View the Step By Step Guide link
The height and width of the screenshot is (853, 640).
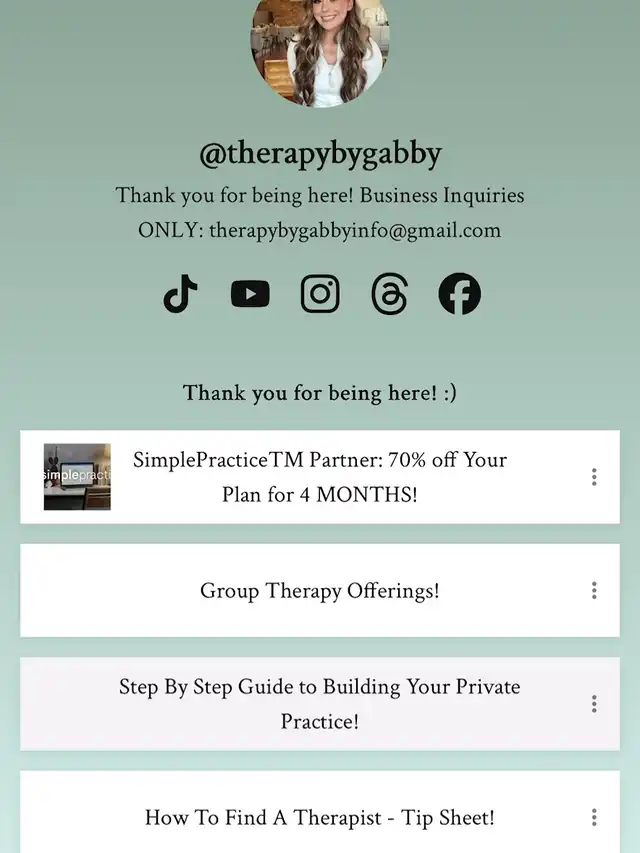point(319,704)
